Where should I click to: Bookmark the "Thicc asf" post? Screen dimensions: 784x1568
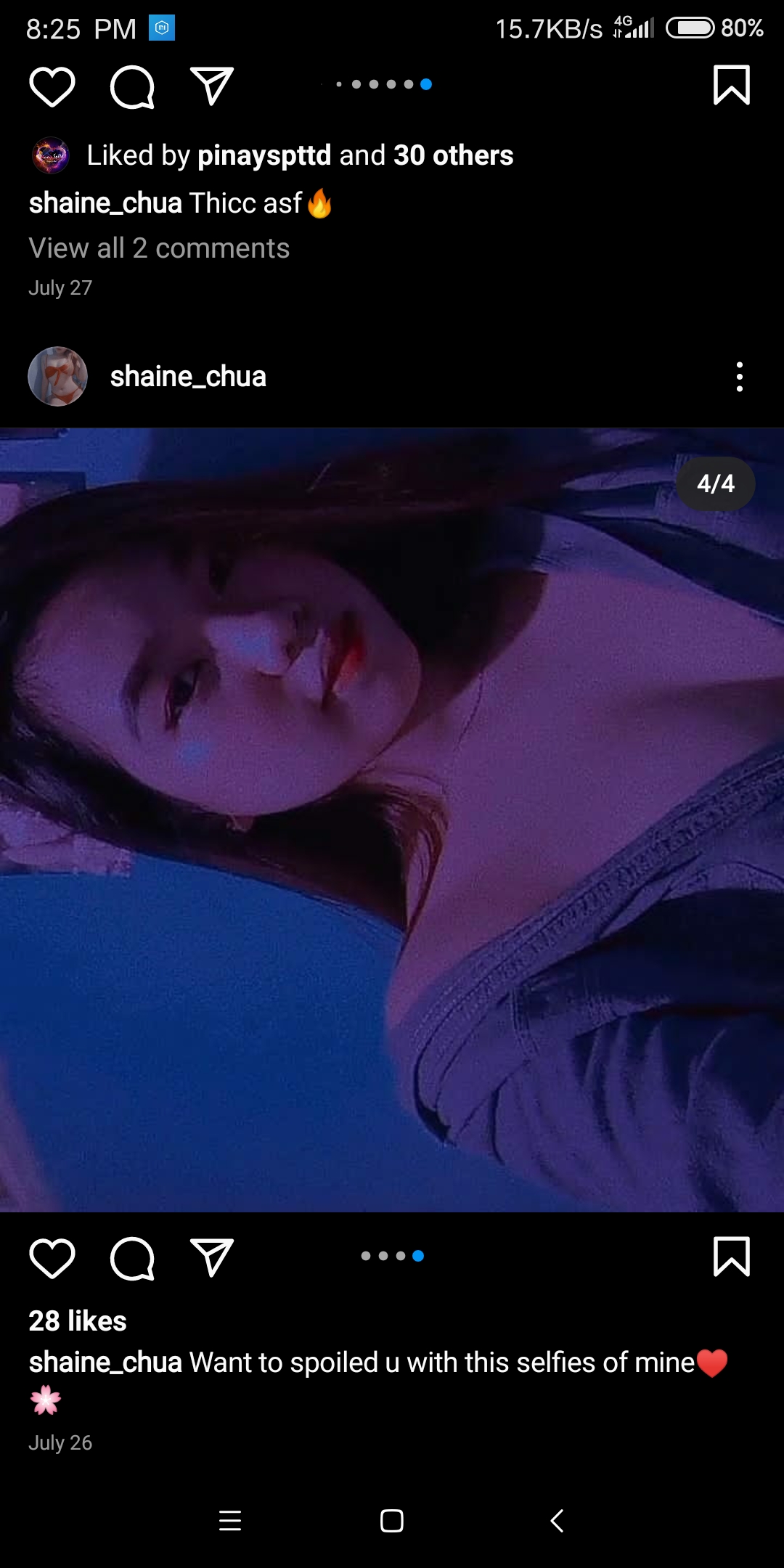coord(731,86)
